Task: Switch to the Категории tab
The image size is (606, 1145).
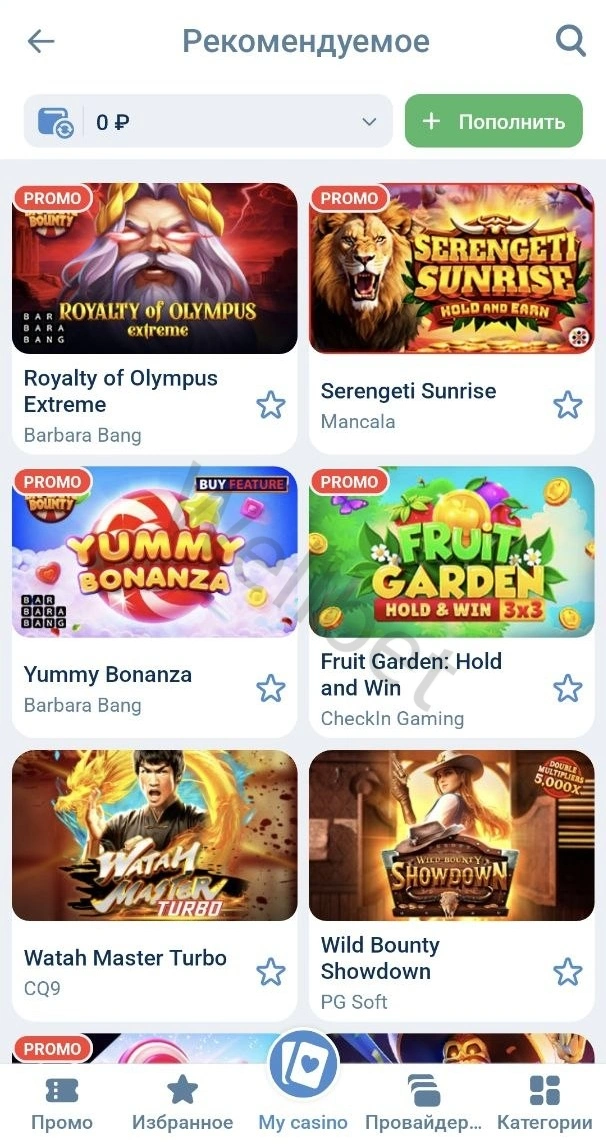Action: 544,1103
